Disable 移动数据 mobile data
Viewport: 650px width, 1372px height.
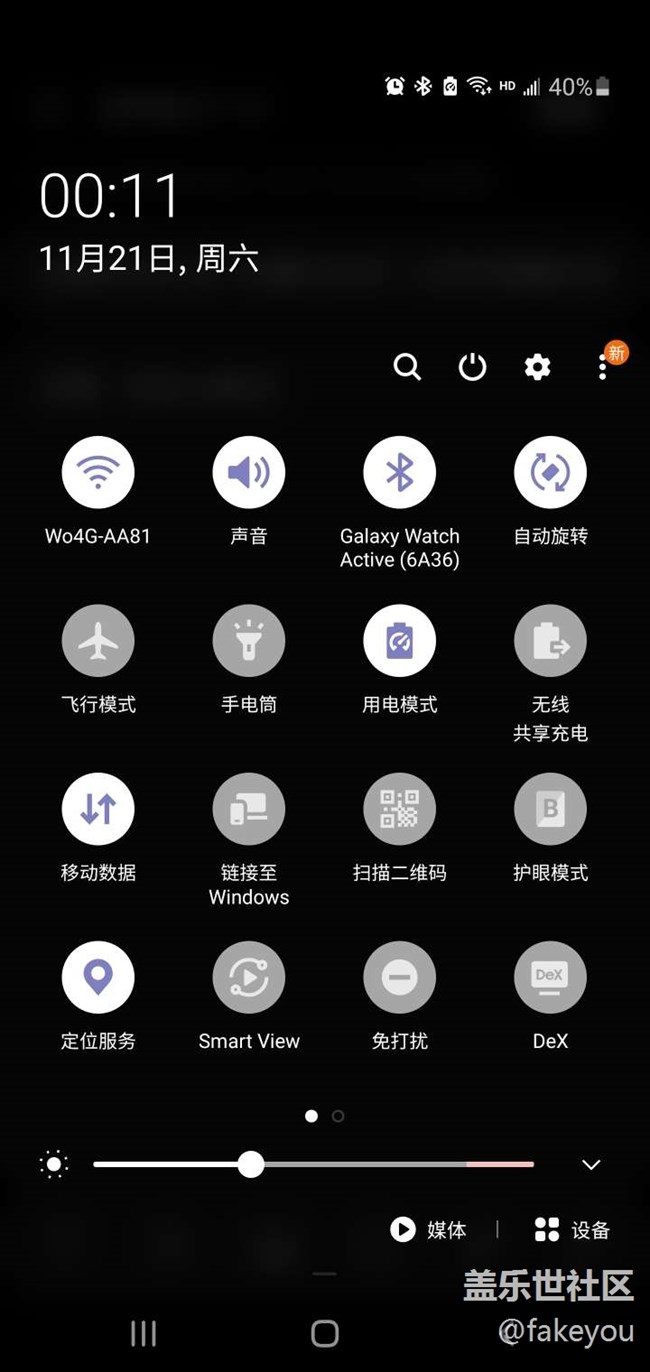coord(98,808)
